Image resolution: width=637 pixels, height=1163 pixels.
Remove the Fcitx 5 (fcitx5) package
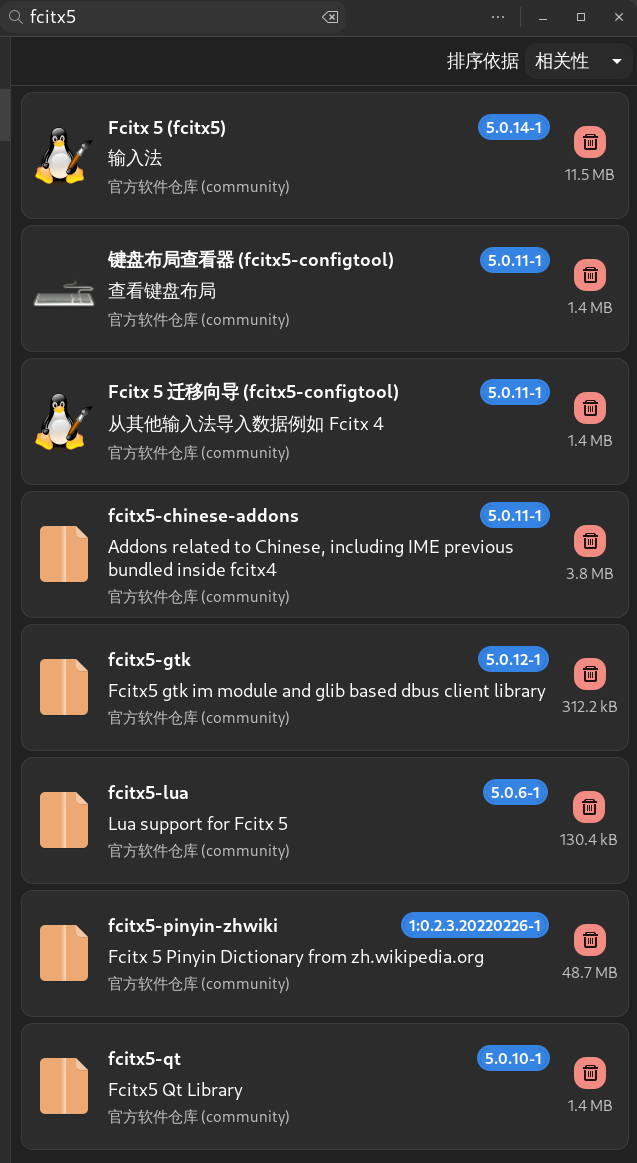(590, 142)
